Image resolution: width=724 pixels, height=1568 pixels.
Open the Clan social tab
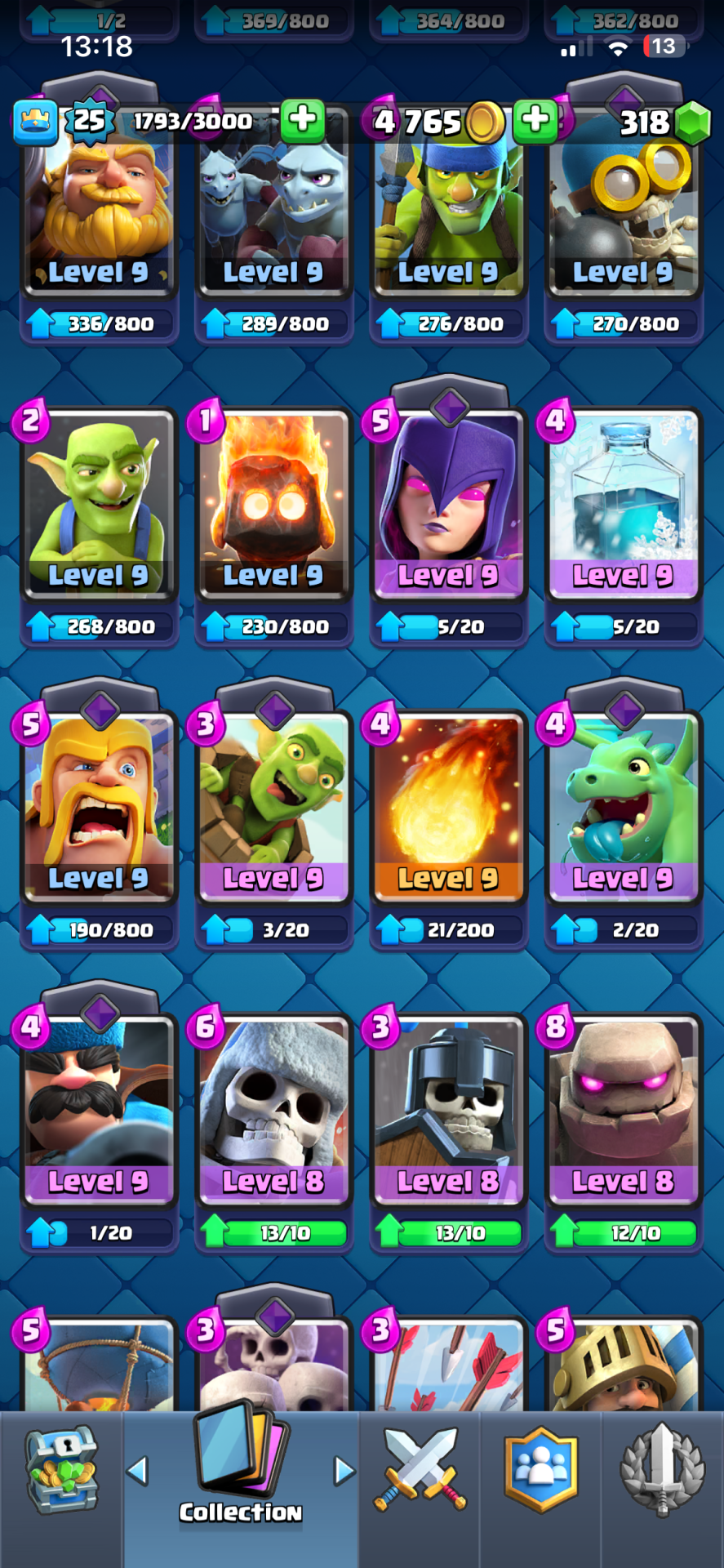540,1470
